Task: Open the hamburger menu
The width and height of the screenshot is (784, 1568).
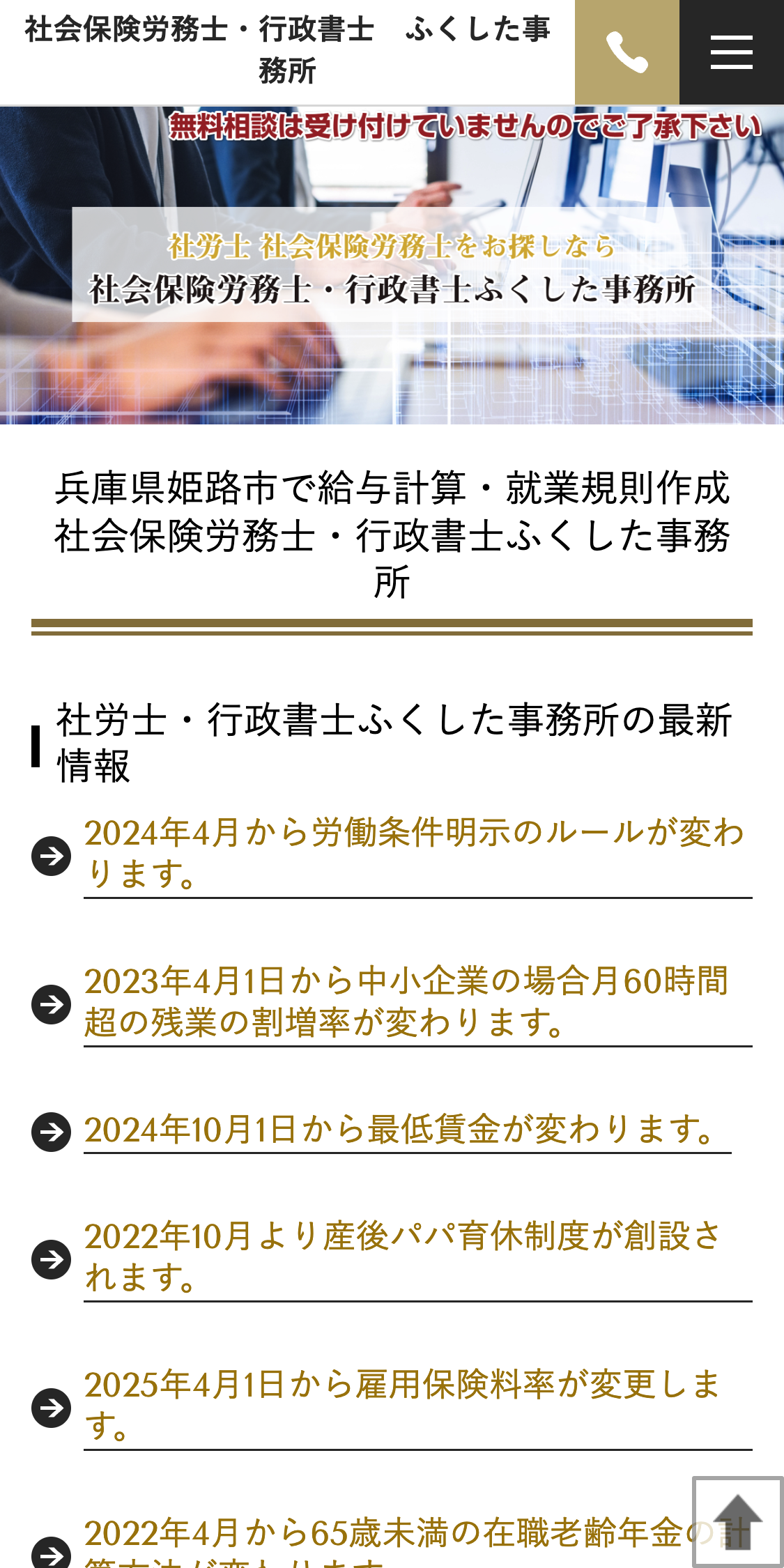Action: [732, 52]
